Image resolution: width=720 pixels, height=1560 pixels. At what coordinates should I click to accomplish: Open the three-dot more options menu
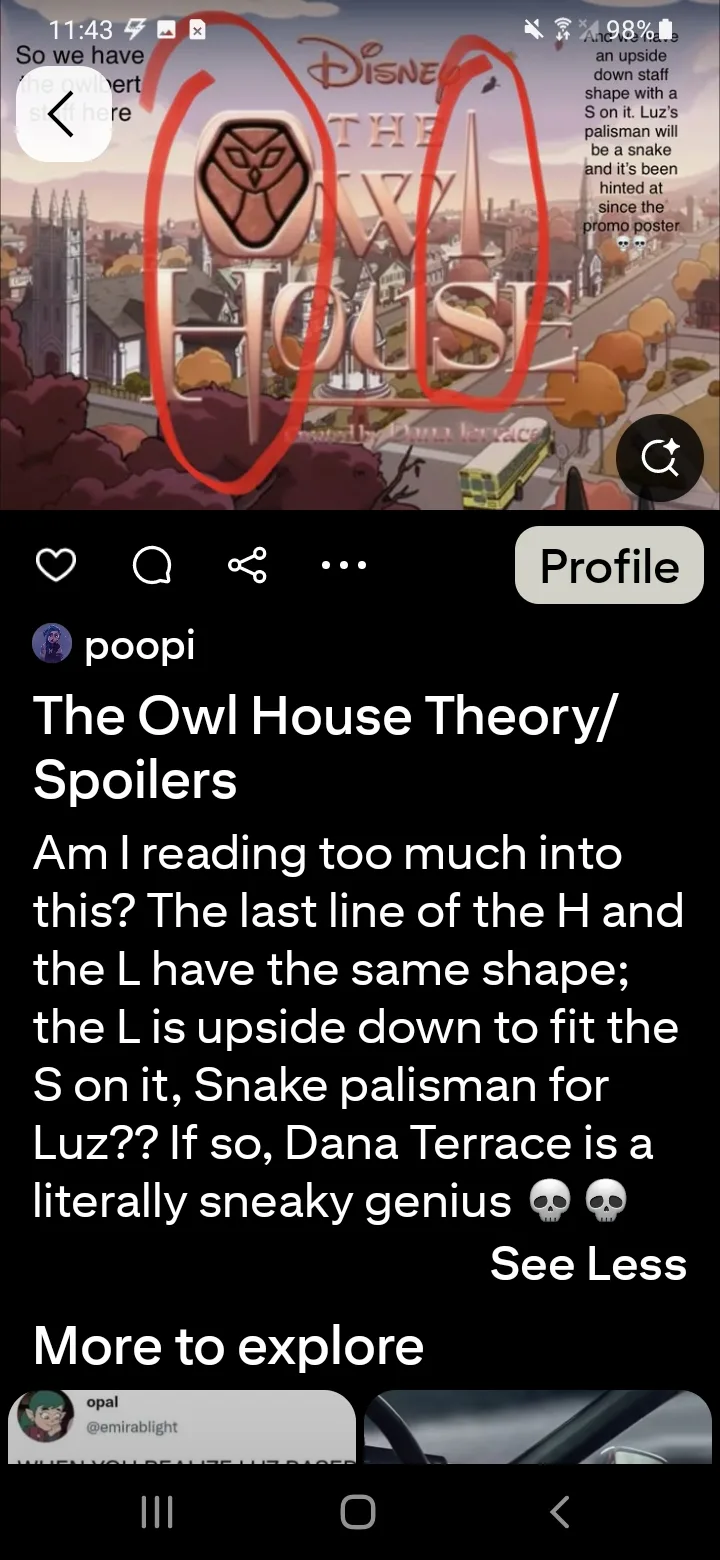343,566
